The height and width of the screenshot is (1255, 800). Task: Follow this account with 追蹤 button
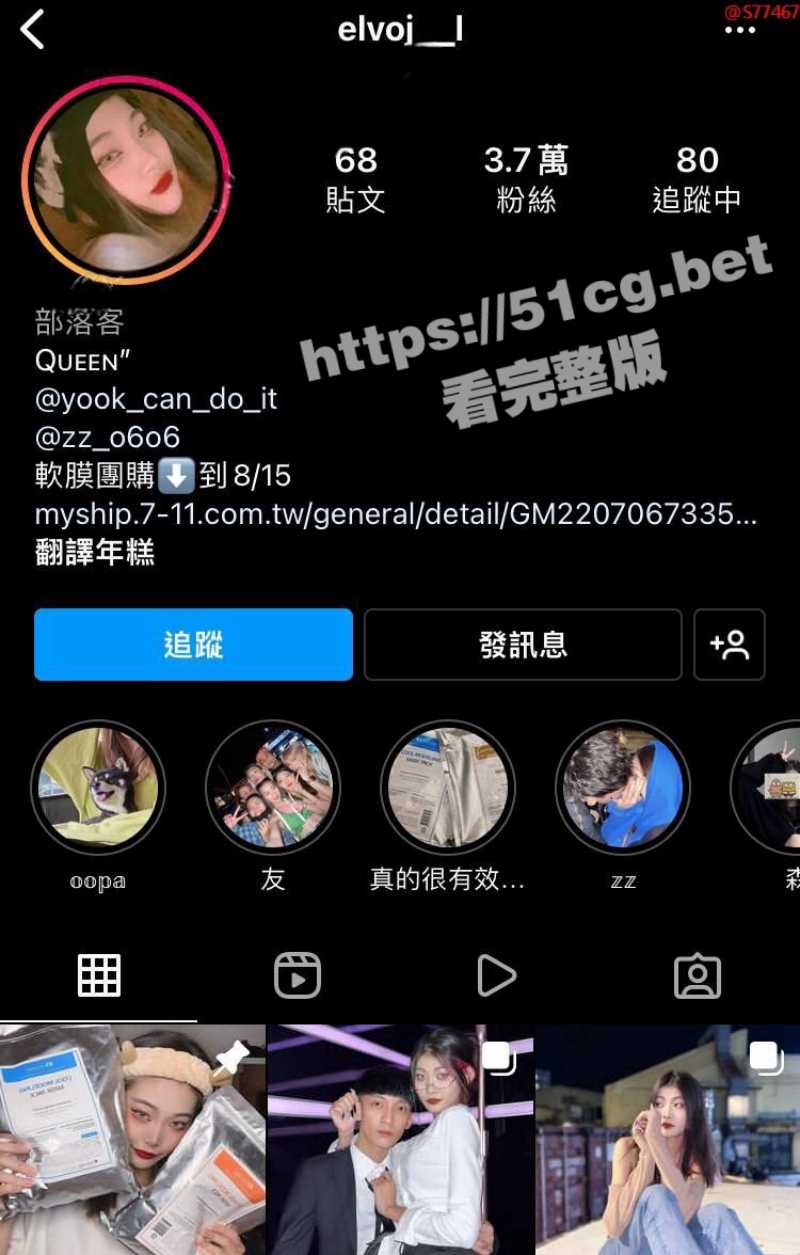193,645
